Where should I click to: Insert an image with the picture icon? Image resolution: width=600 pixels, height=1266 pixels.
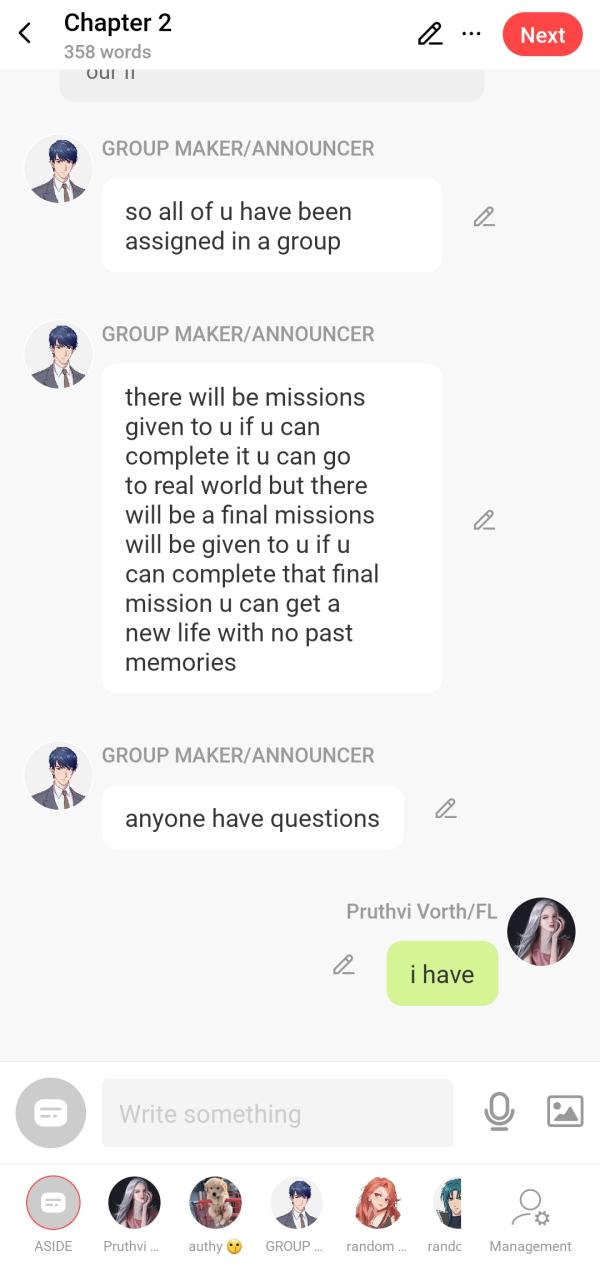click(x=565, y=1111)
